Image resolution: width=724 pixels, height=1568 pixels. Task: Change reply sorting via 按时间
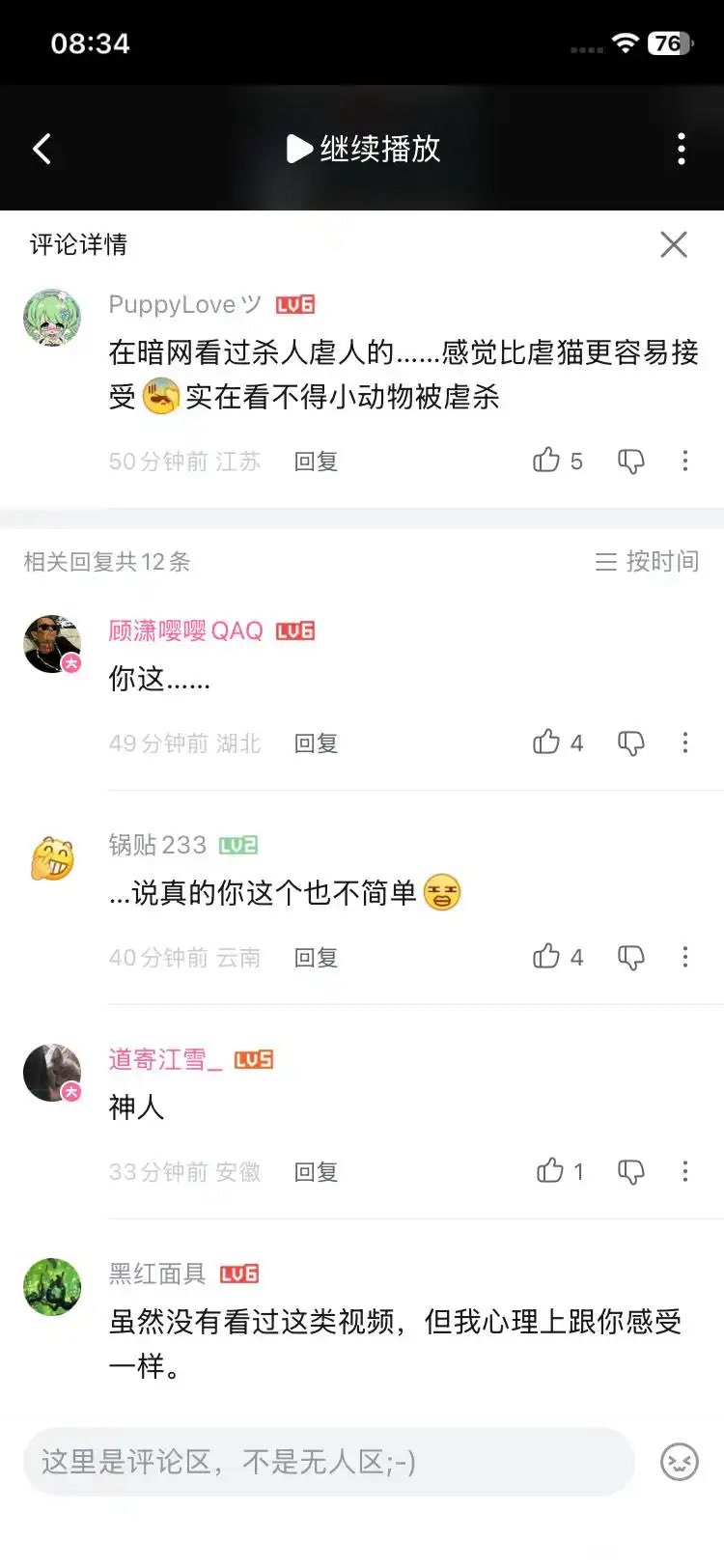647,561
